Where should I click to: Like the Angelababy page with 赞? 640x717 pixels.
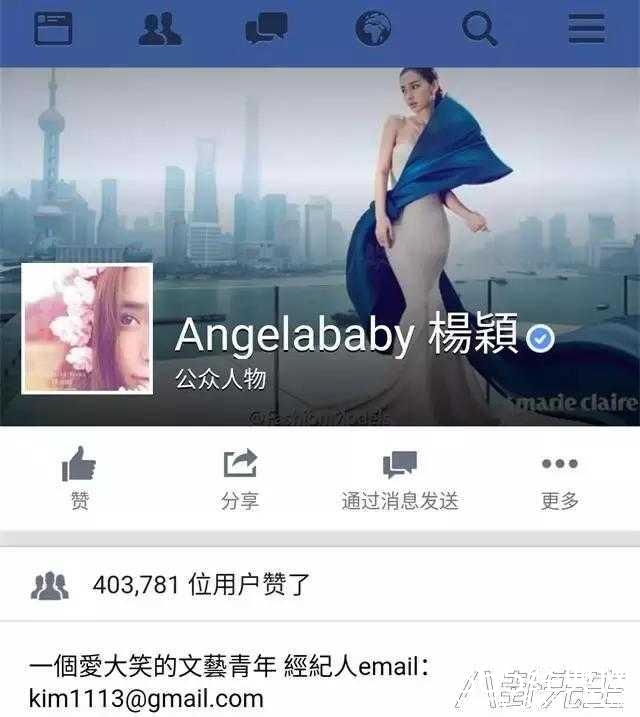coord(79,478)
